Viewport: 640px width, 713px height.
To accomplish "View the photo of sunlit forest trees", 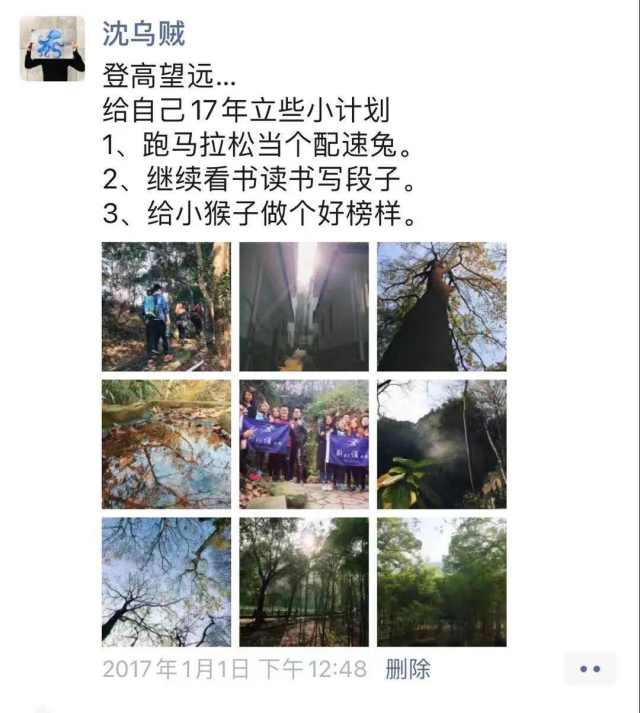I will (x=303, y=581).
